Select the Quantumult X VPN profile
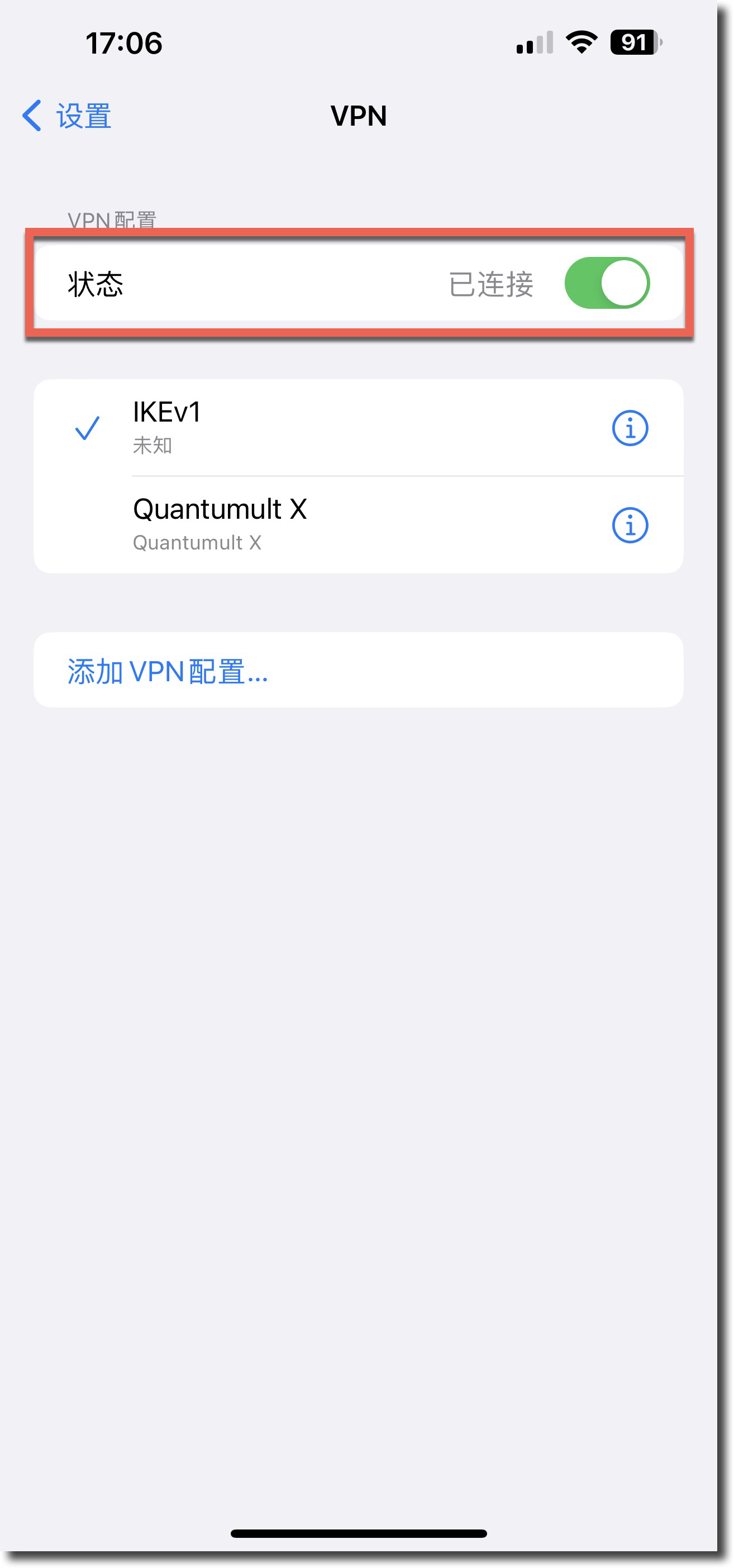This screenshot has width=734, height=1568. click(x=221, y=509)
